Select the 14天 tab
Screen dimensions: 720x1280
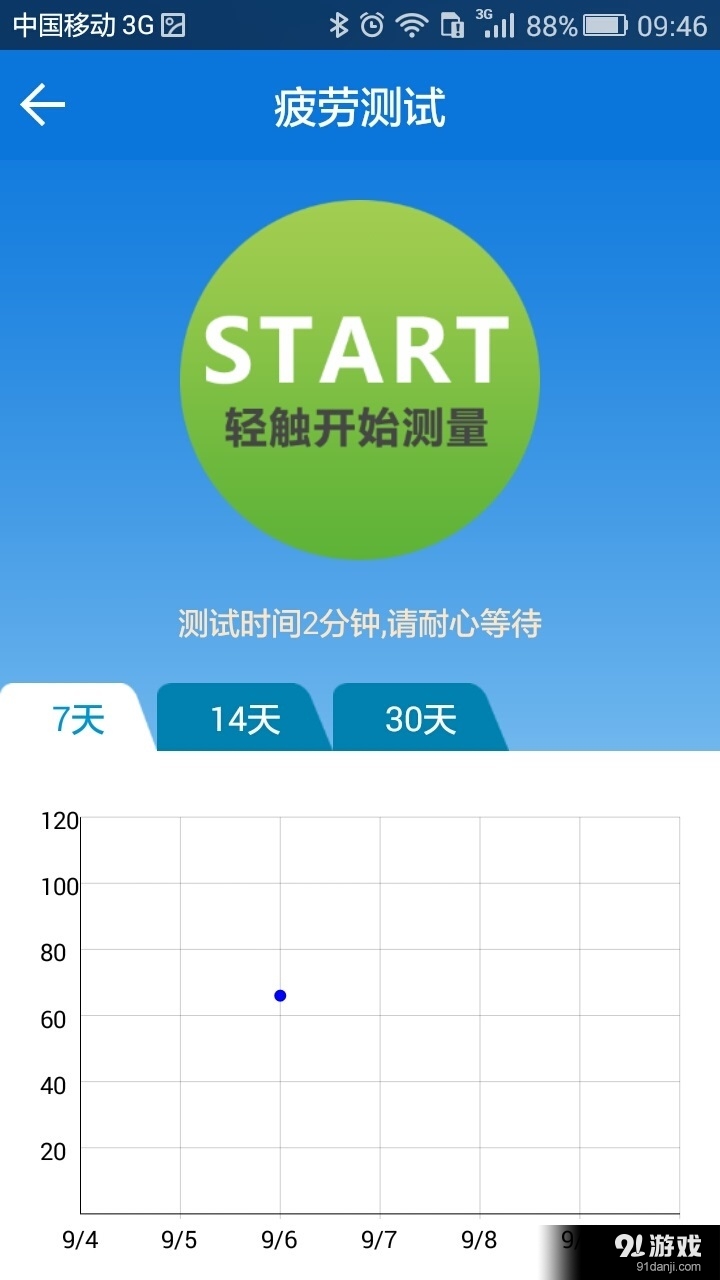click(244, 719)
